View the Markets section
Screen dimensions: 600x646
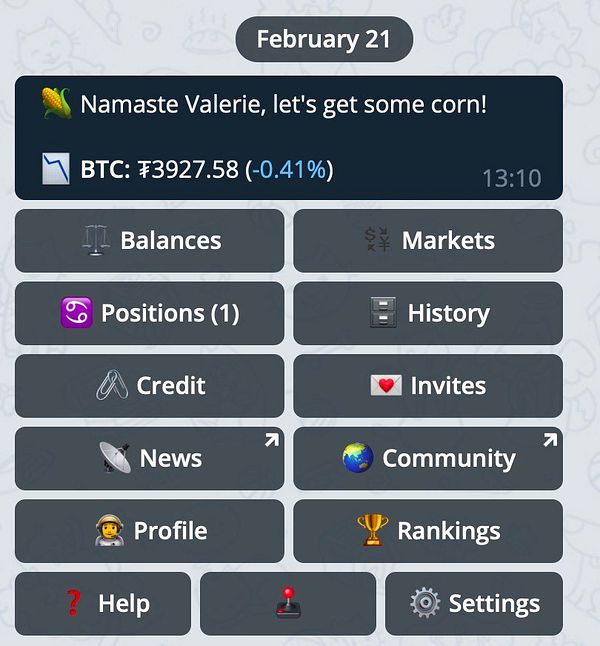coord(428,241)
